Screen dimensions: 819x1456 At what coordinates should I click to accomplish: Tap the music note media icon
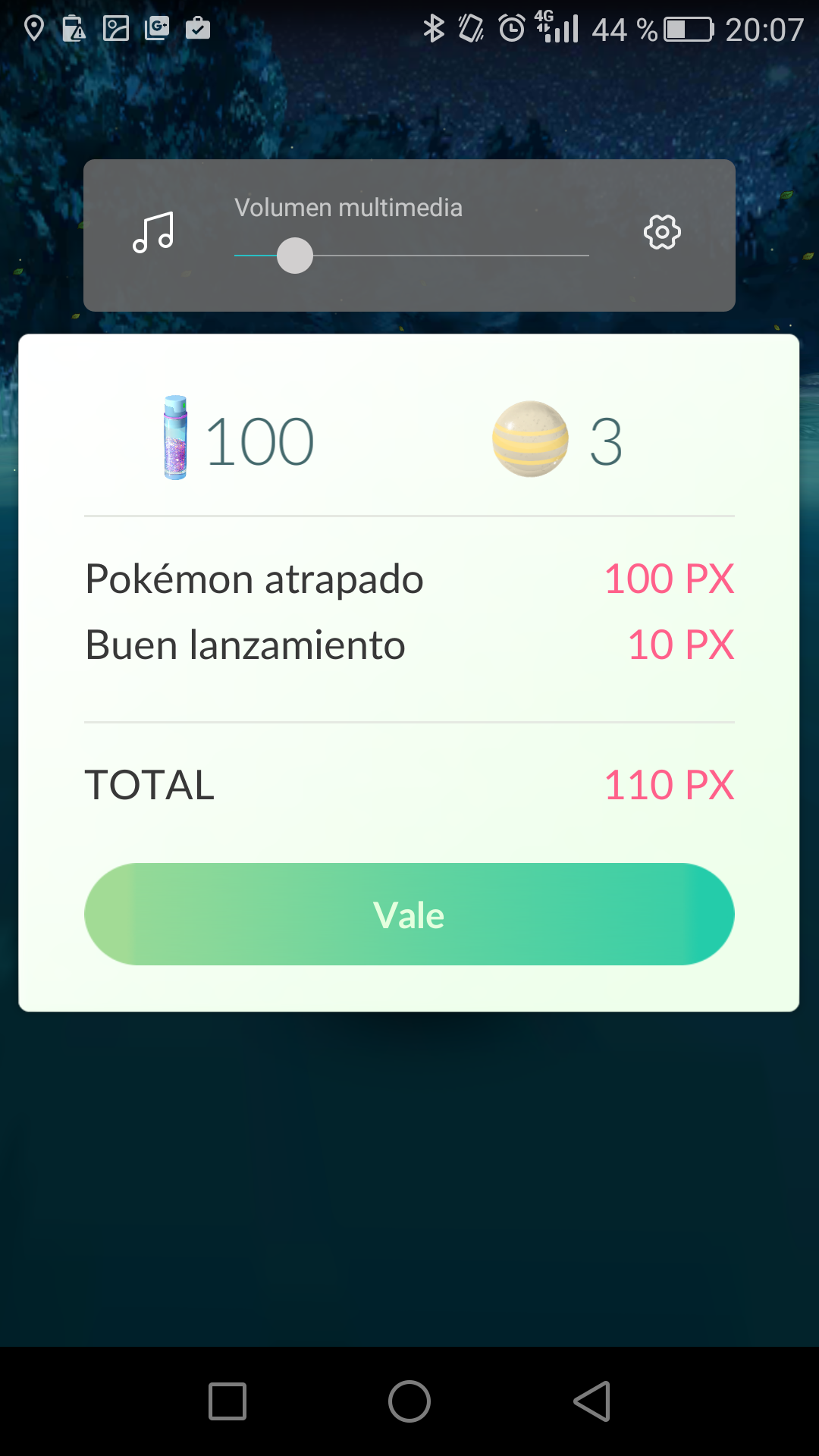pyautogui.click(x=154, y=232)
